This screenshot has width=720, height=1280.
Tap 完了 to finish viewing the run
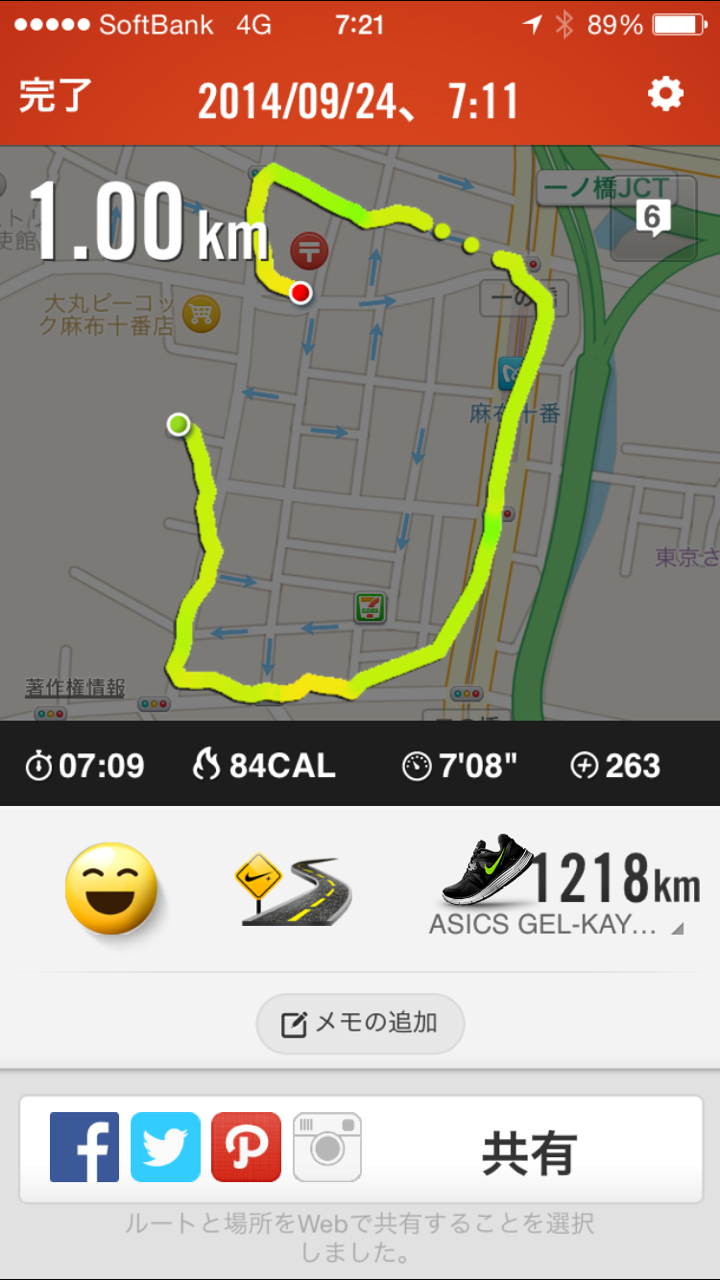coord(56,96)
